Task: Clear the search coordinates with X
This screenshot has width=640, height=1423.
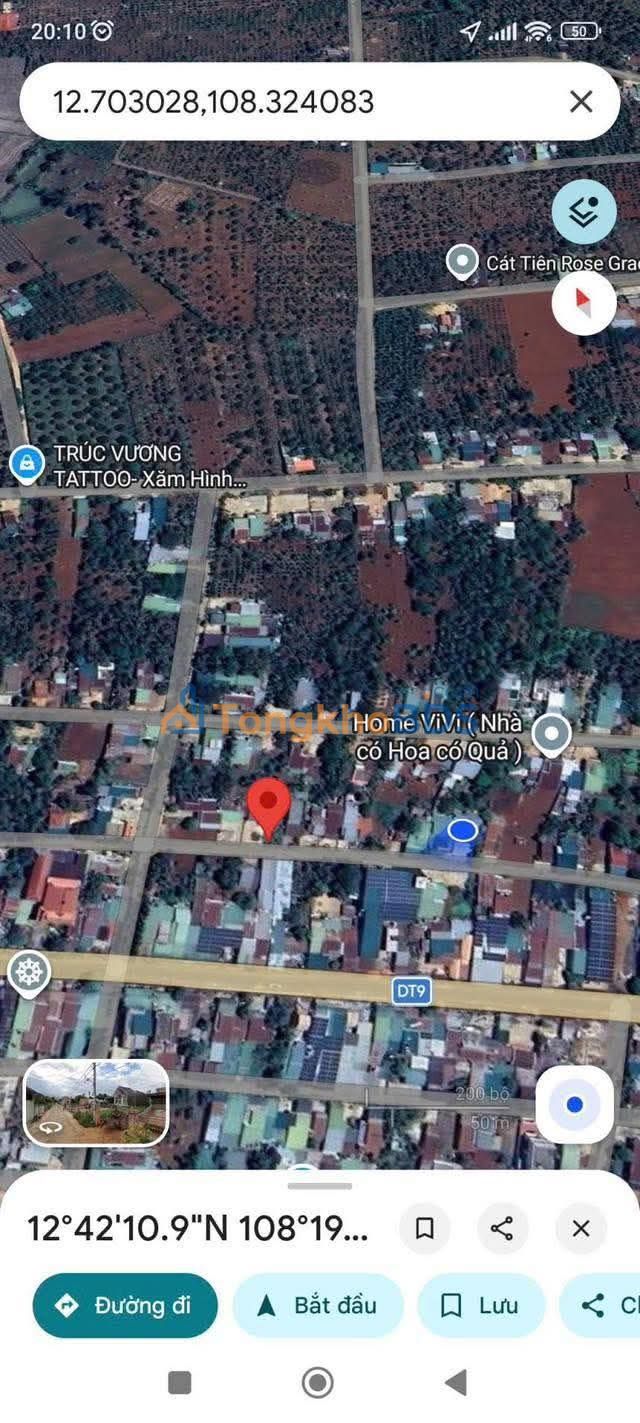Action: coord(581,101)
